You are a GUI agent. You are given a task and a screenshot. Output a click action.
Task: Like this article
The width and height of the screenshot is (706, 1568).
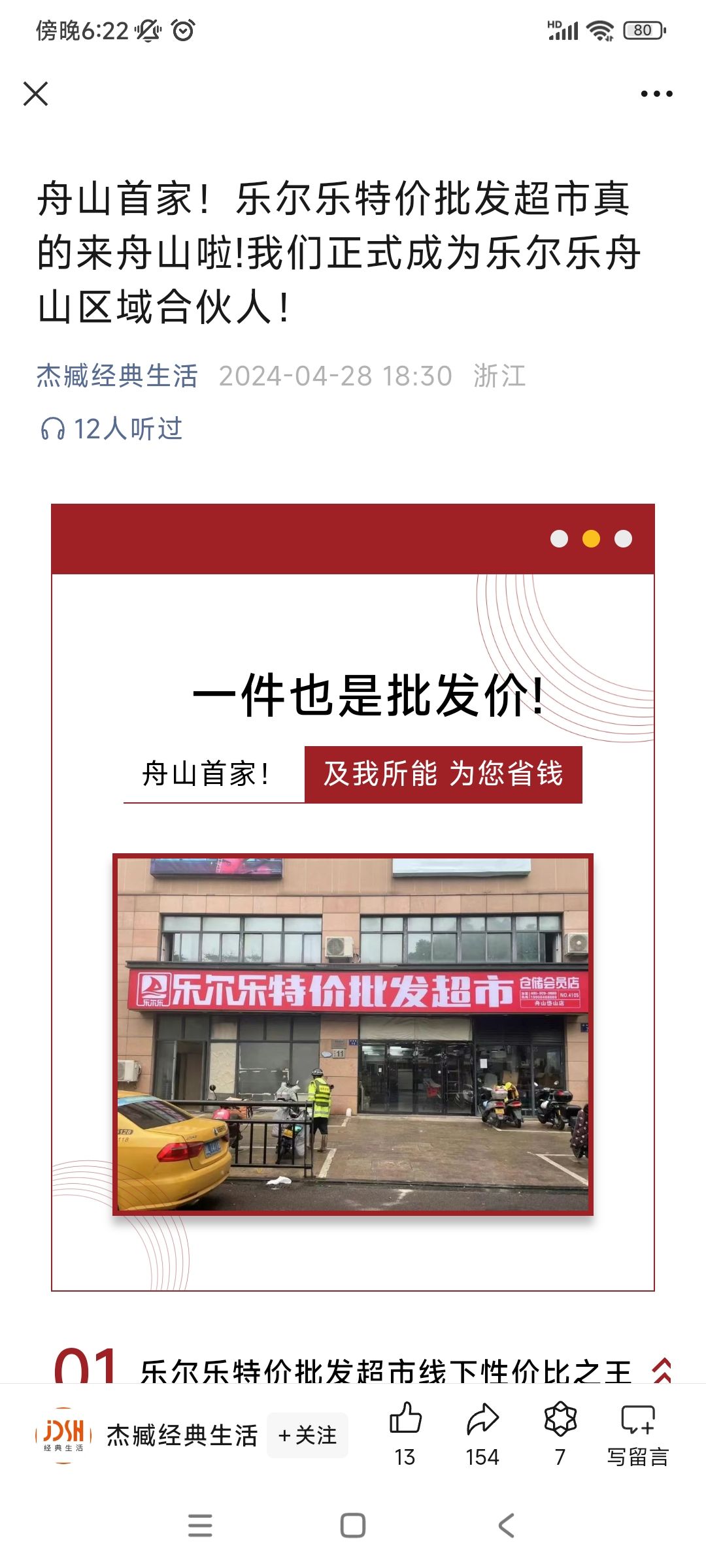click(x=405, y=1433)
